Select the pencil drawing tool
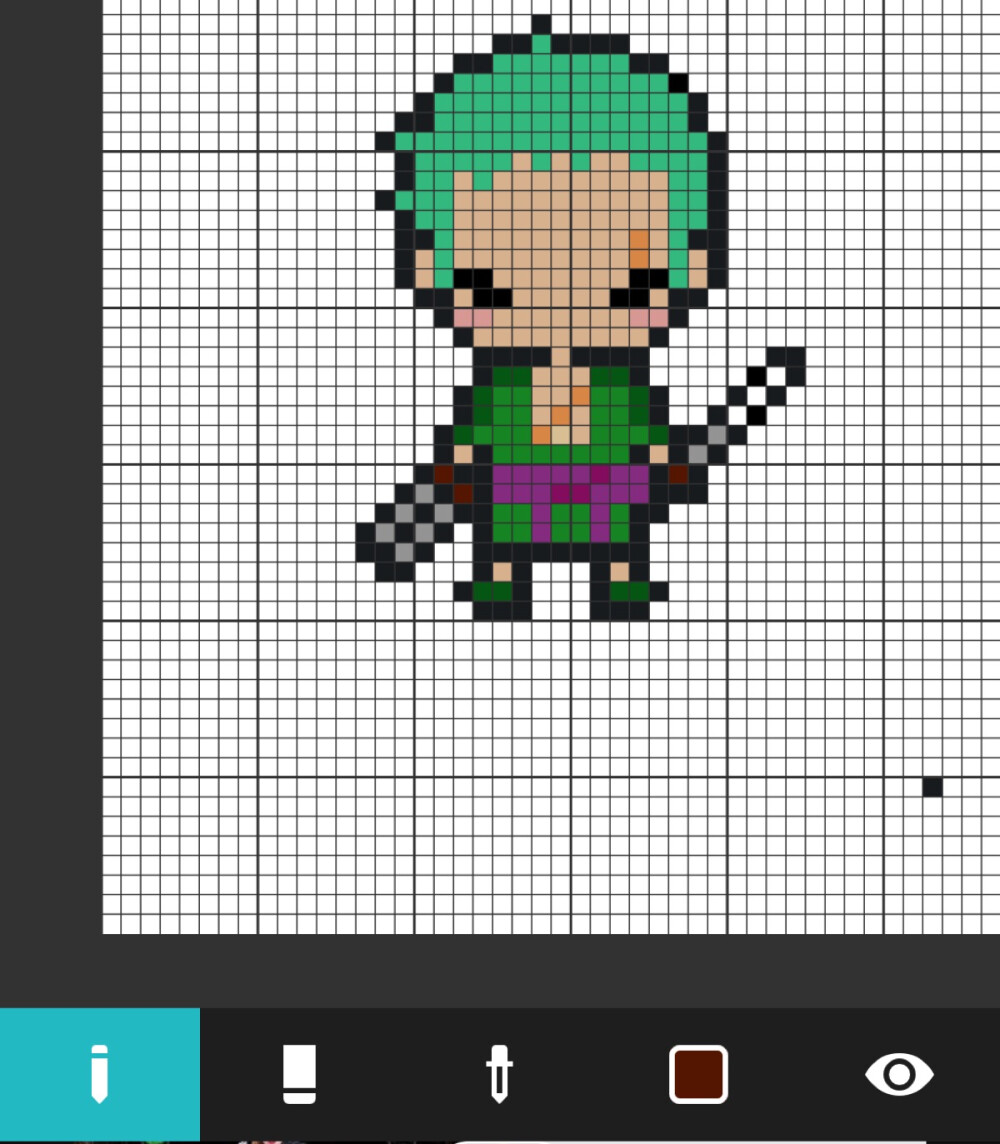This screenshot has width=1000, height=1144. pyautogui.click(x=99, y=1074)
